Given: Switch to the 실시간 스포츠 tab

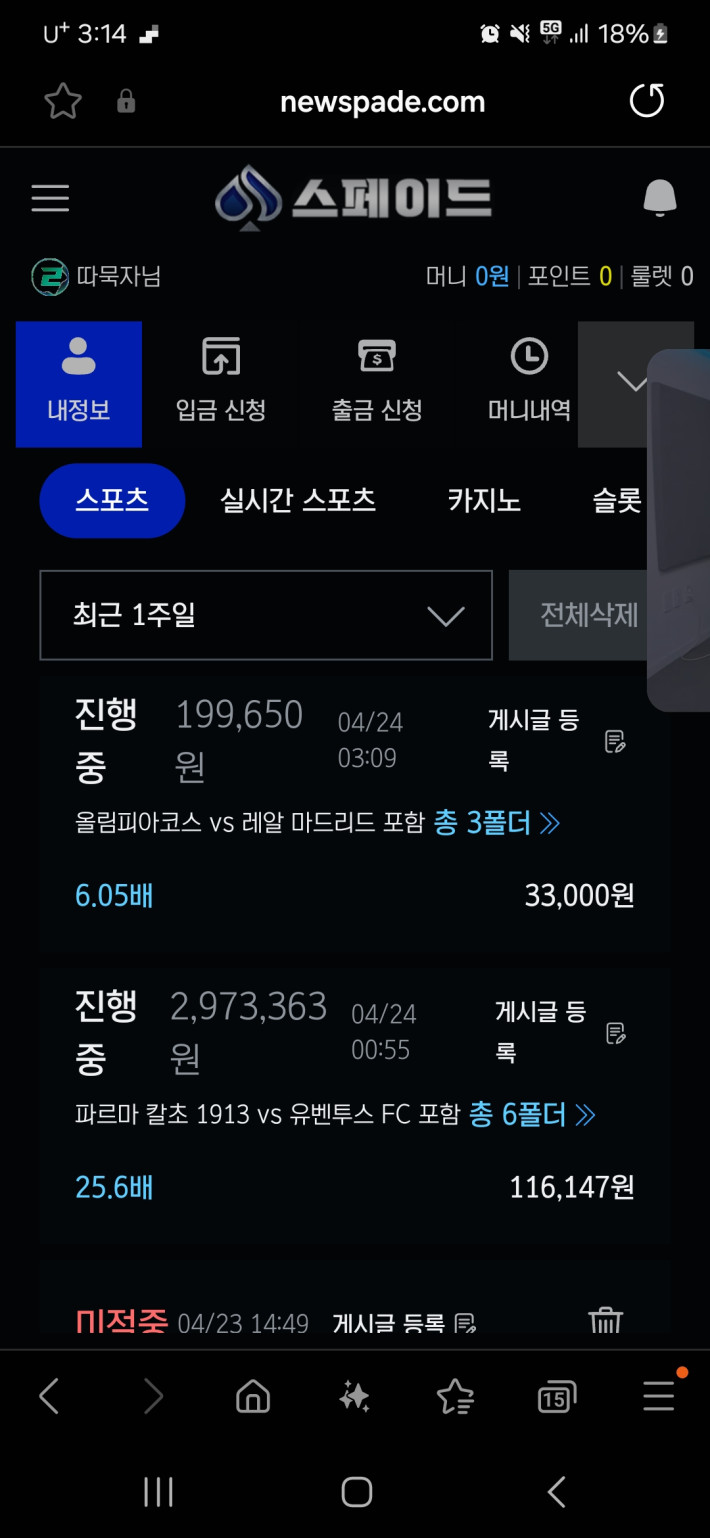Looking at the screenshot, I should pyautogui.click(x=298, y=500).
